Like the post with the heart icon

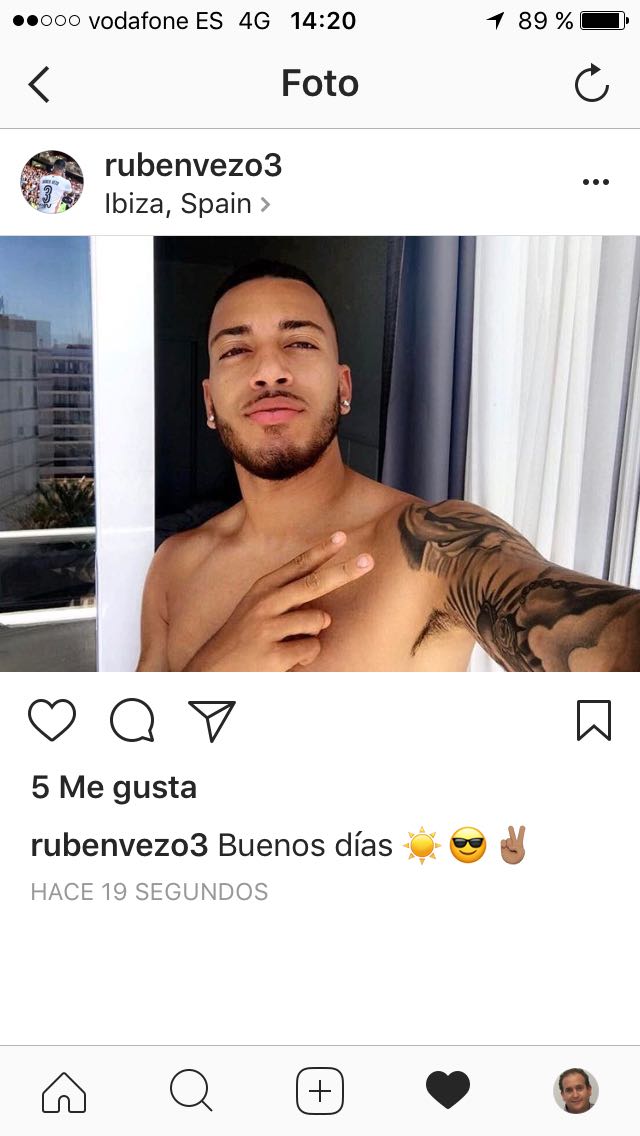(51, 719)
